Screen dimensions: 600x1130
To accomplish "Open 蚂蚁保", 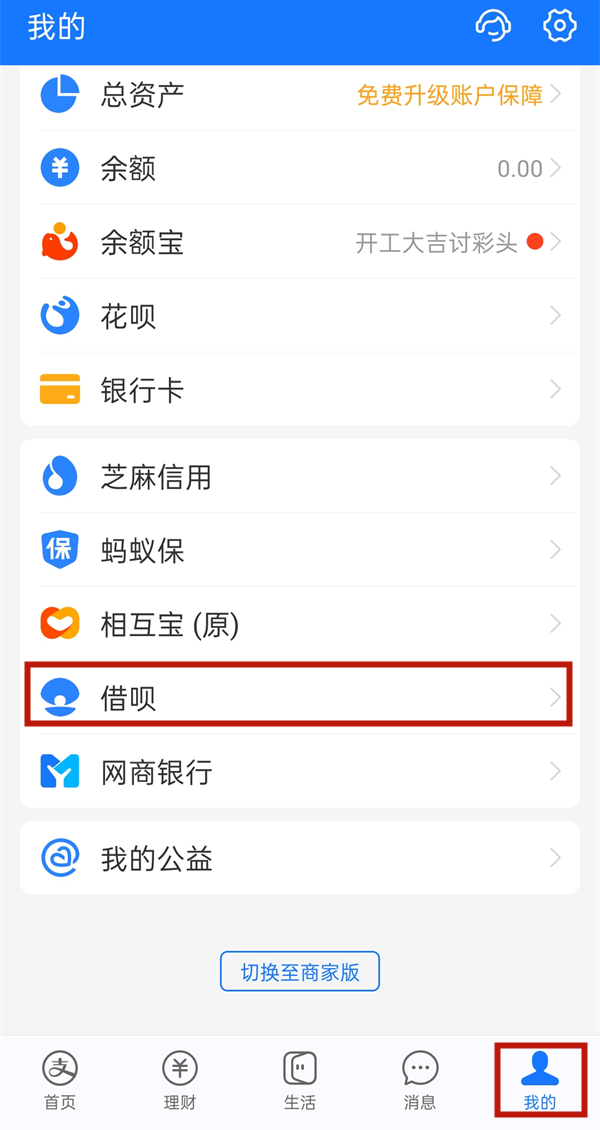I will point(300,550).
